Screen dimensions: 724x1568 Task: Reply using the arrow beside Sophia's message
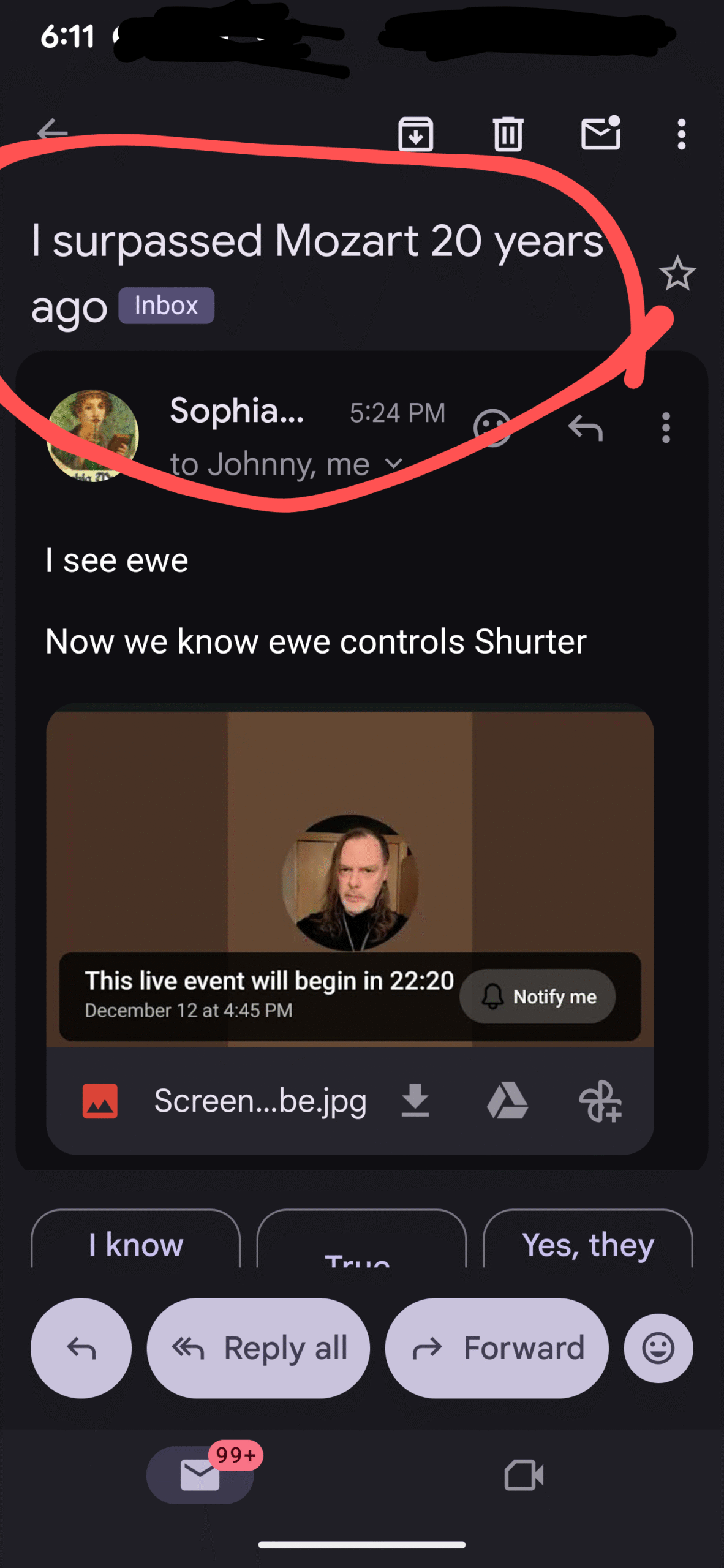point(586,428)
